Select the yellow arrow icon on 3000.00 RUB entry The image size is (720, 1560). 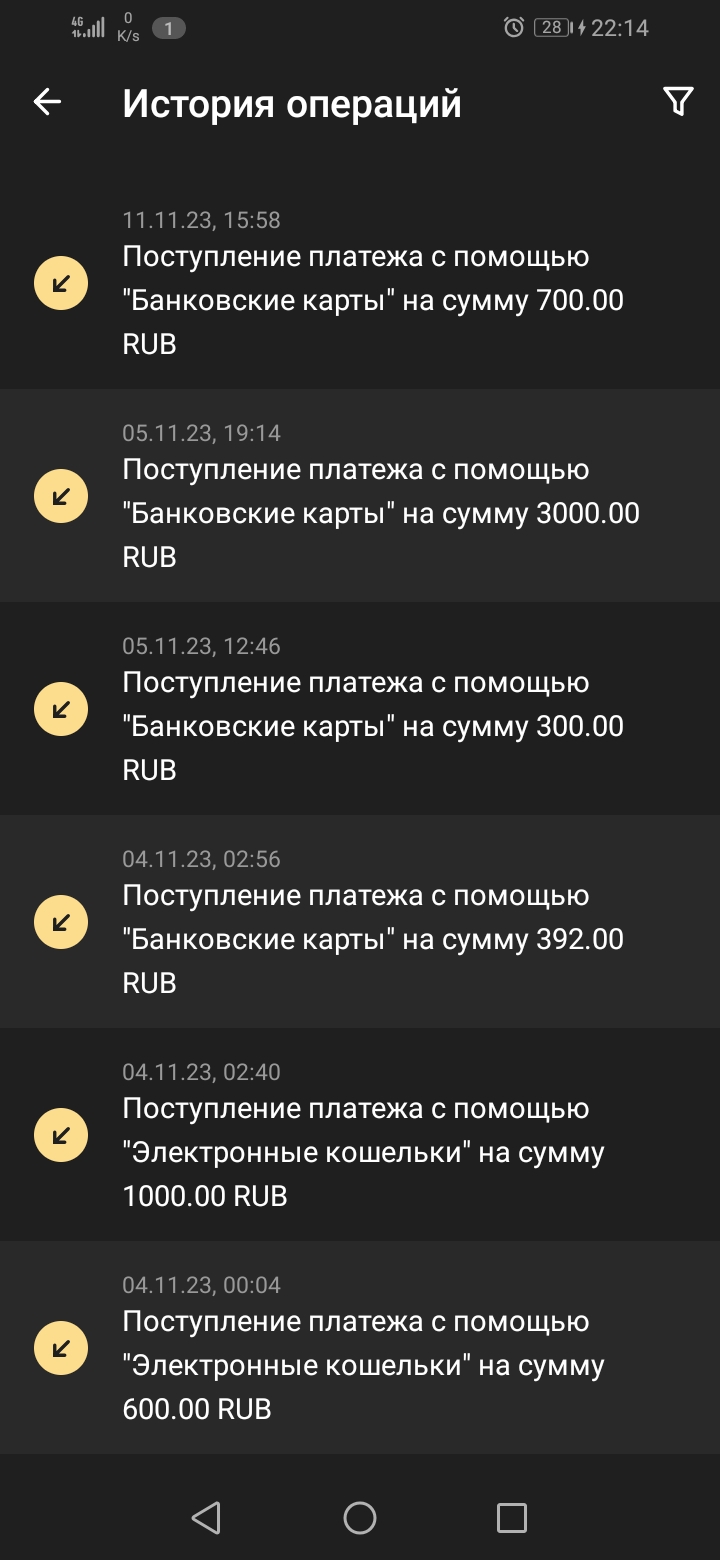pos(60,495)
